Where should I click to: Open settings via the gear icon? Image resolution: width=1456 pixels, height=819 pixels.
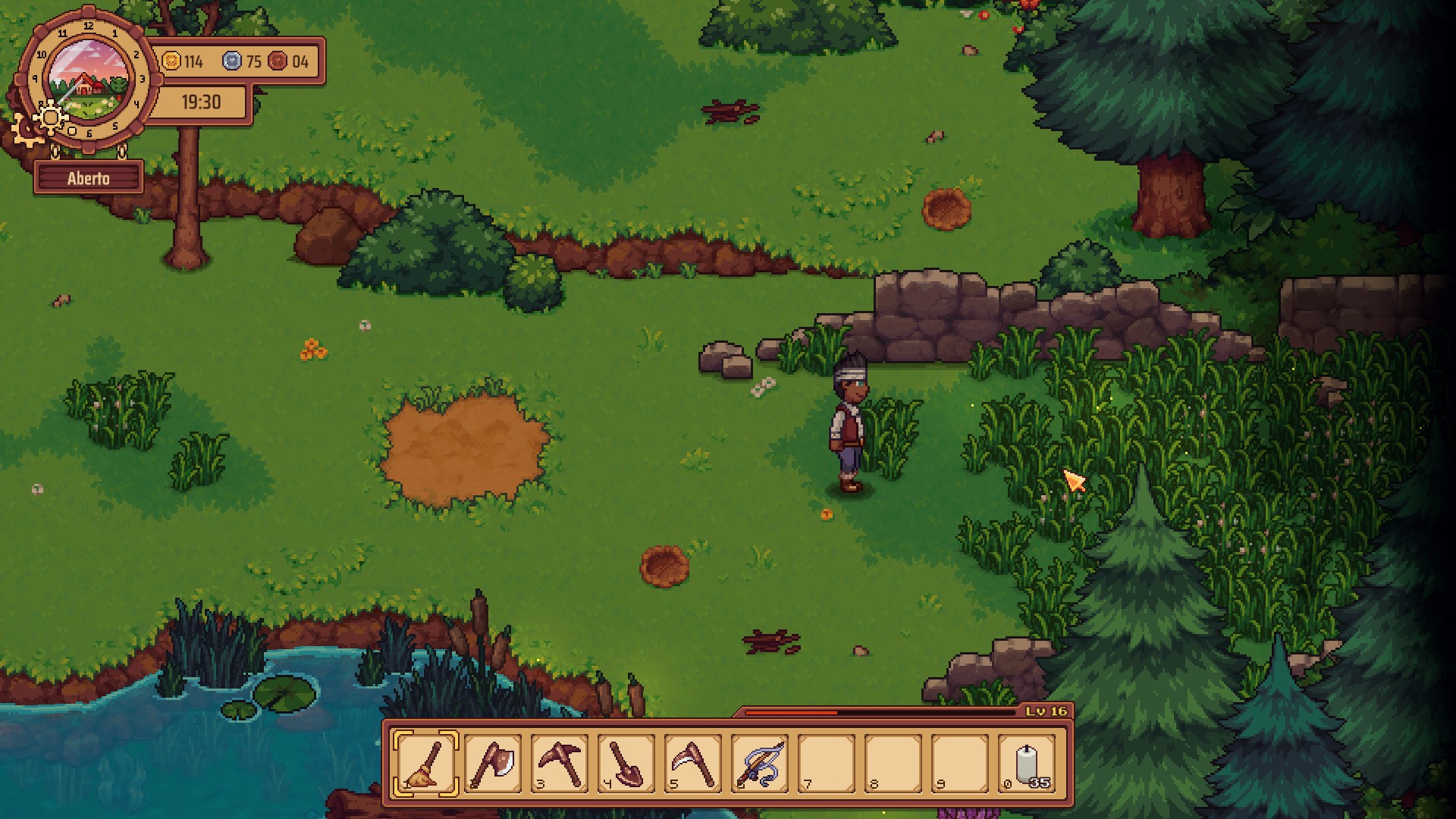(x=50, y=118)
